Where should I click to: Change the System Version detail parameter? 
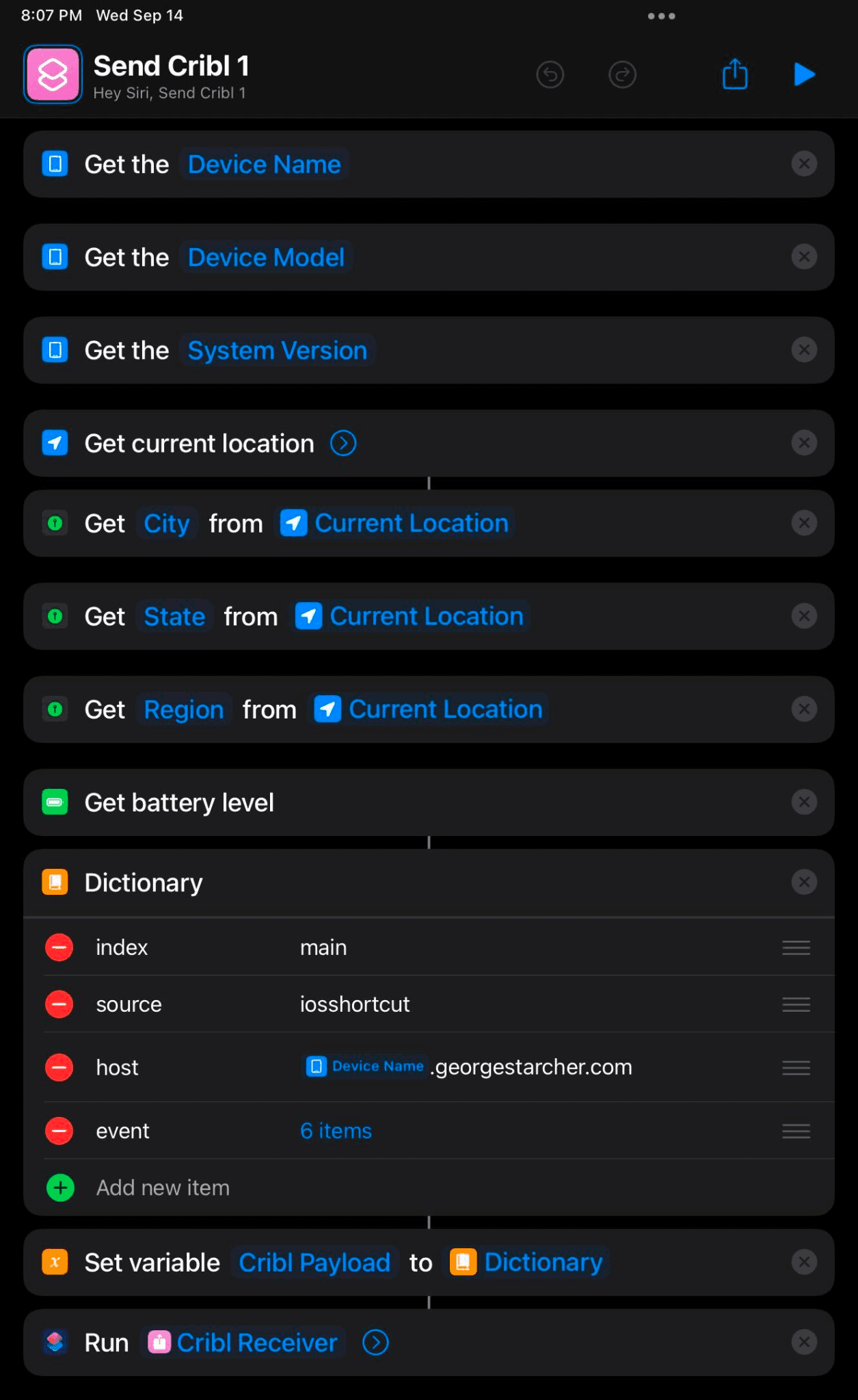(x=277, y=351)
